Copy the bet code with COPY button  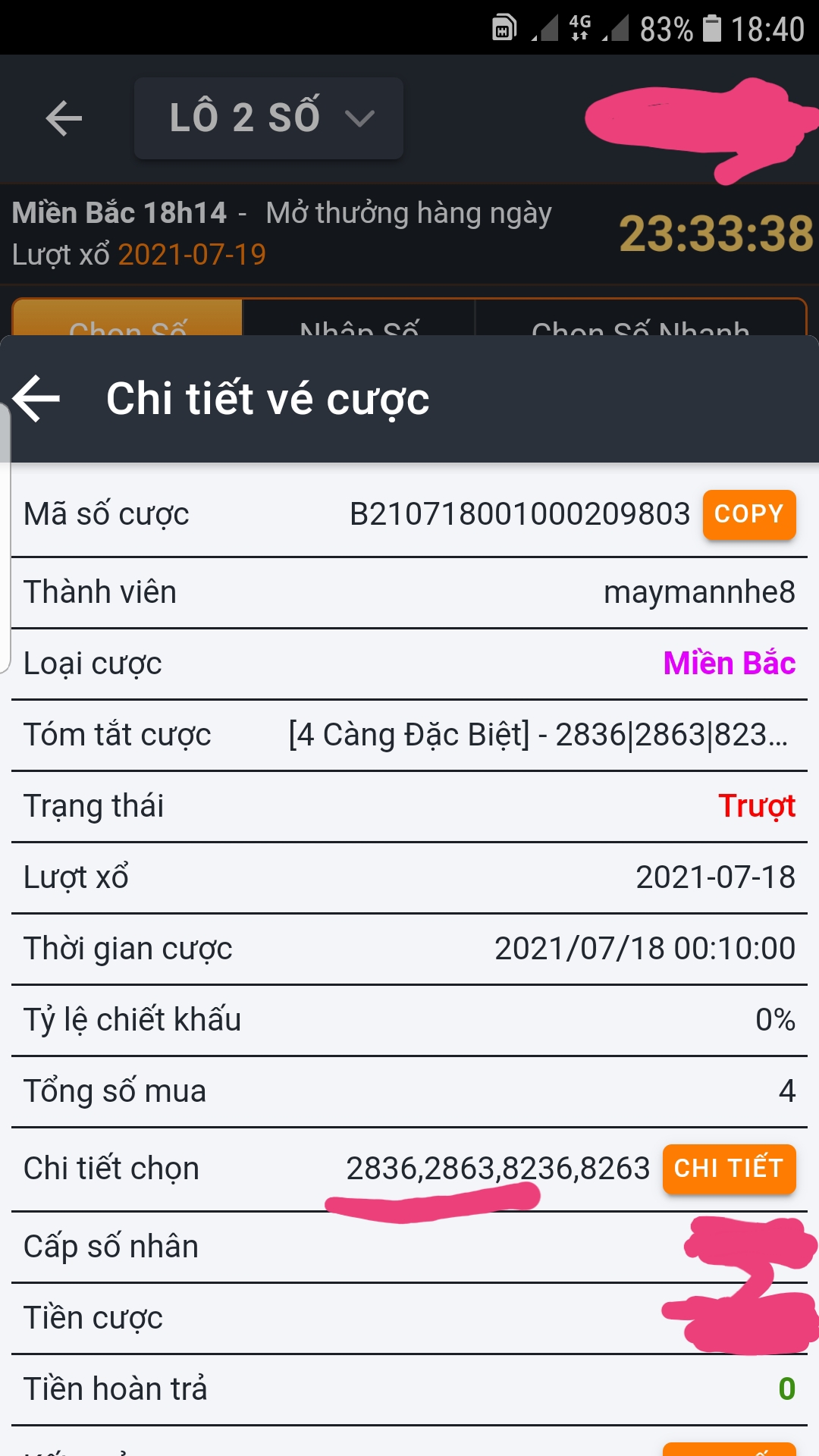749,515
